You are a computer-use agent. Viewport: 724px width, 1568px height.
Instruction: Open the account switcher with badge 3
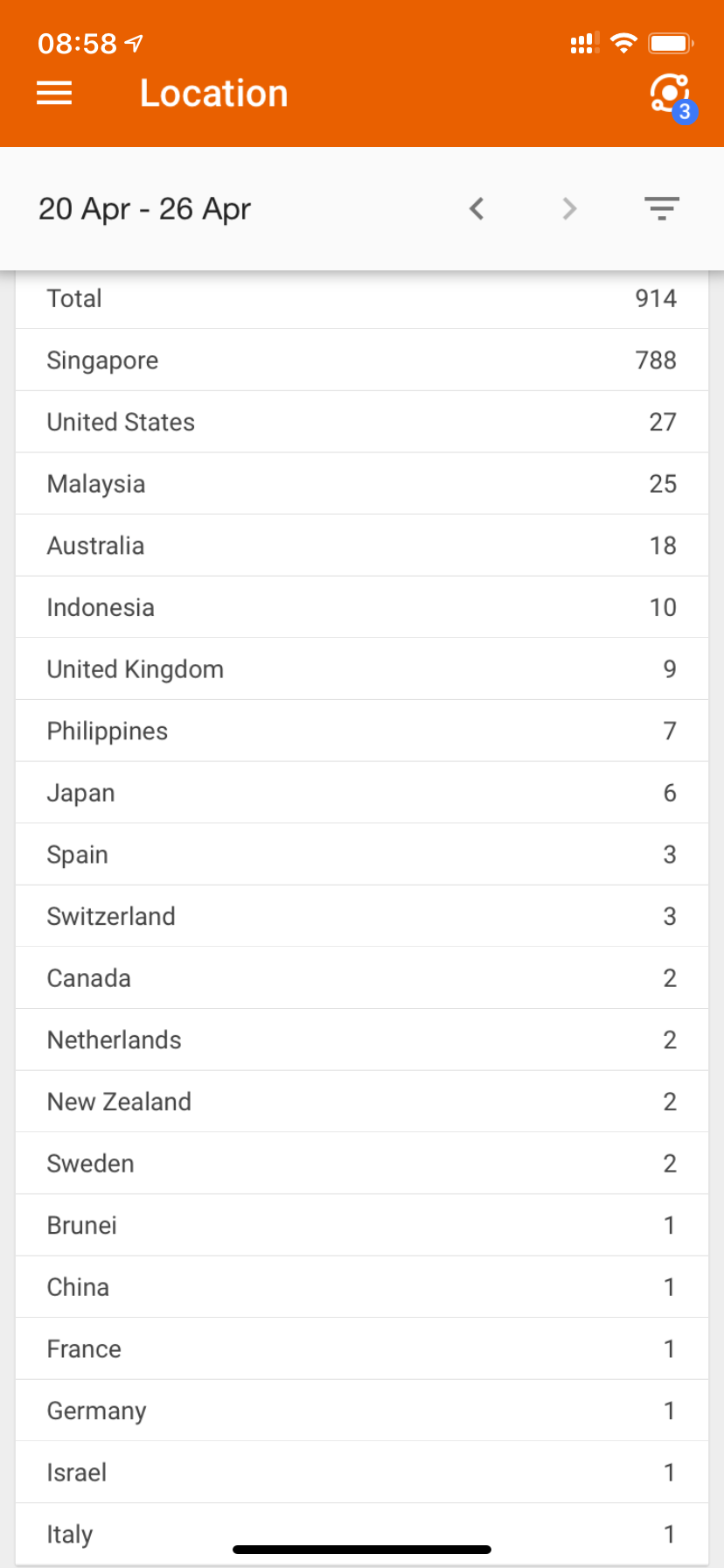[672, 96]
